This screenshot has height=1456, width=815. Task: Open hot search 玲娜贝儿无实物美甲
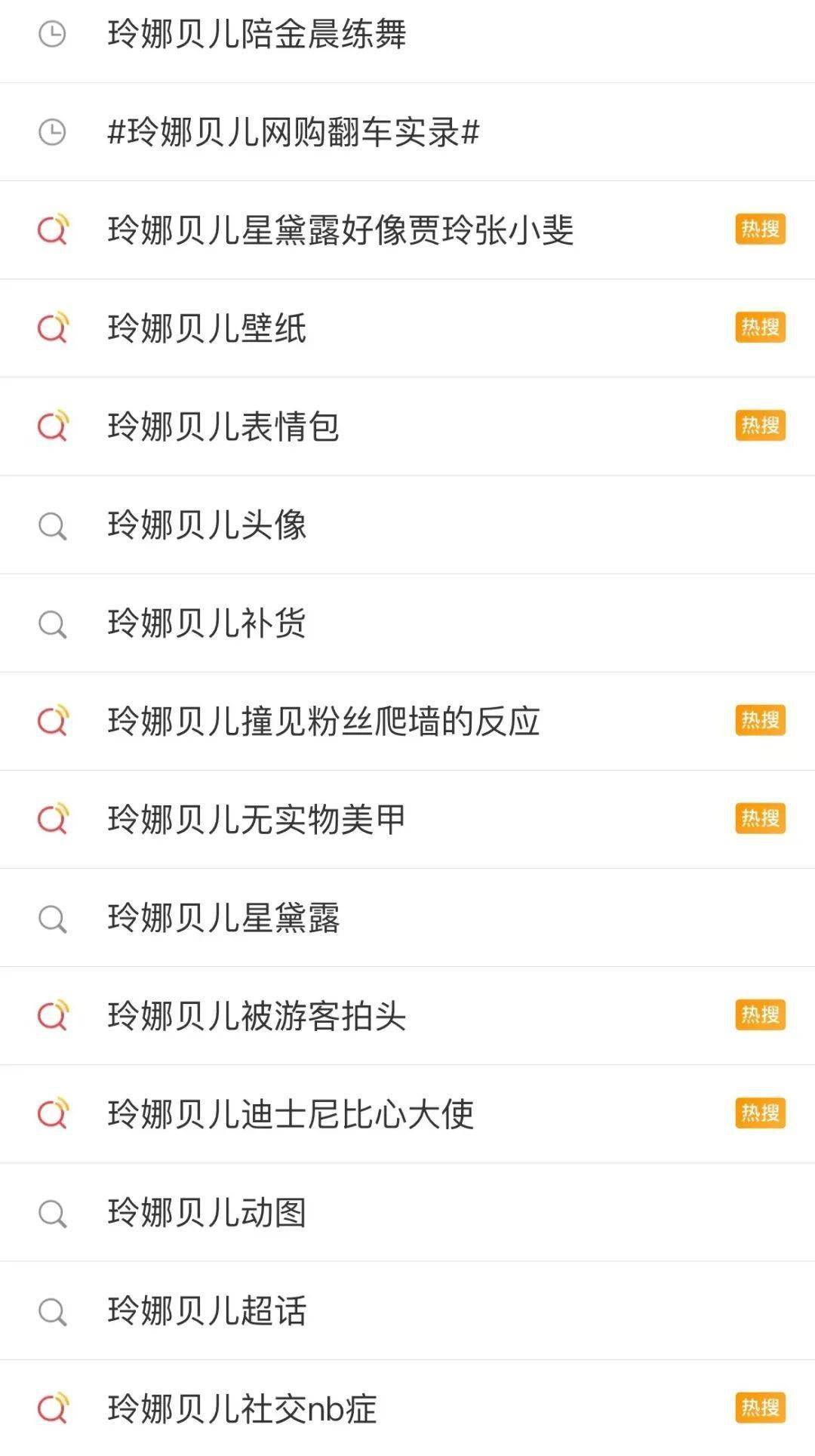[x=407, y=819]
